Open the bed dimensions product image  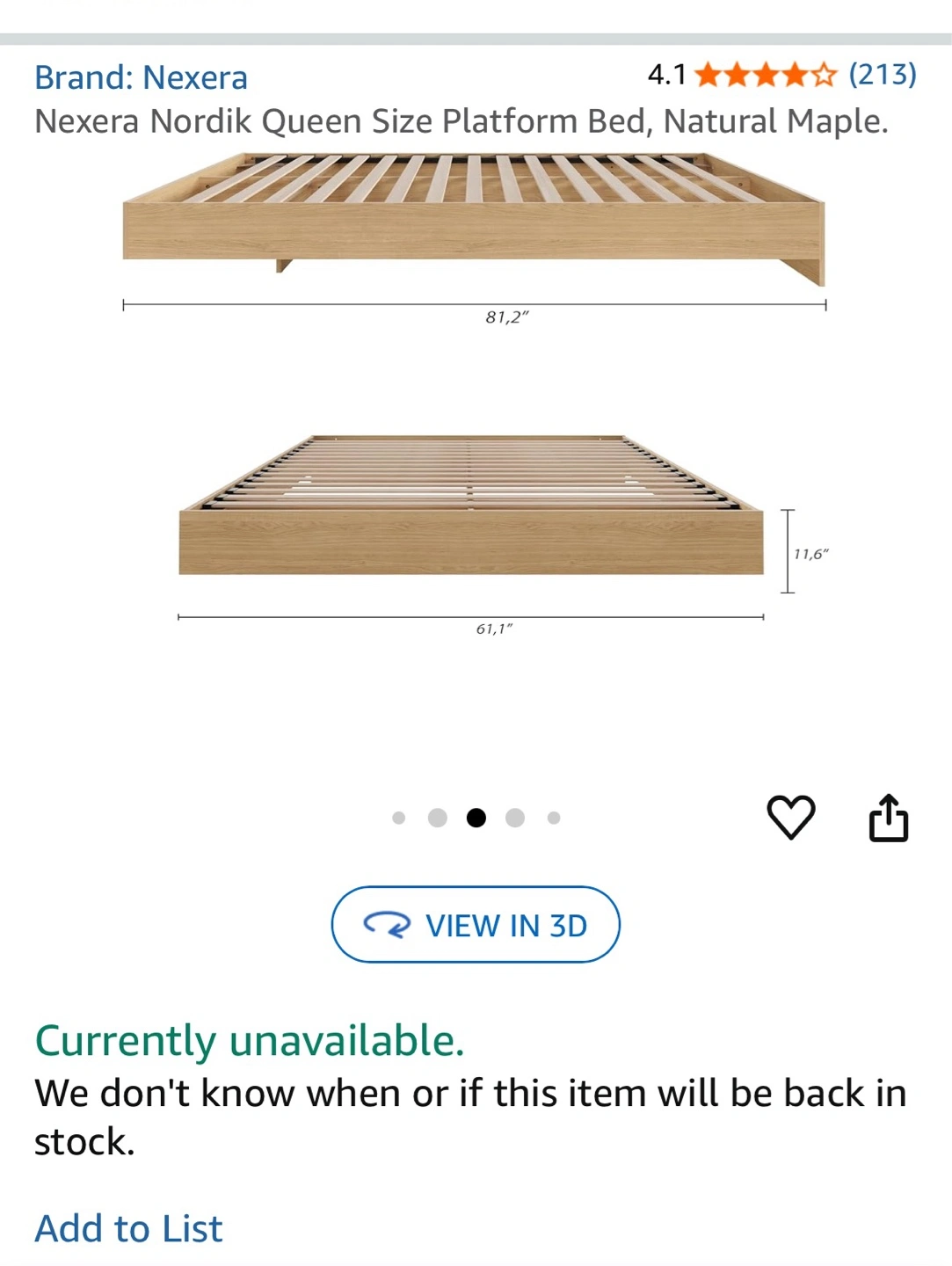click(x=475, y=396)
